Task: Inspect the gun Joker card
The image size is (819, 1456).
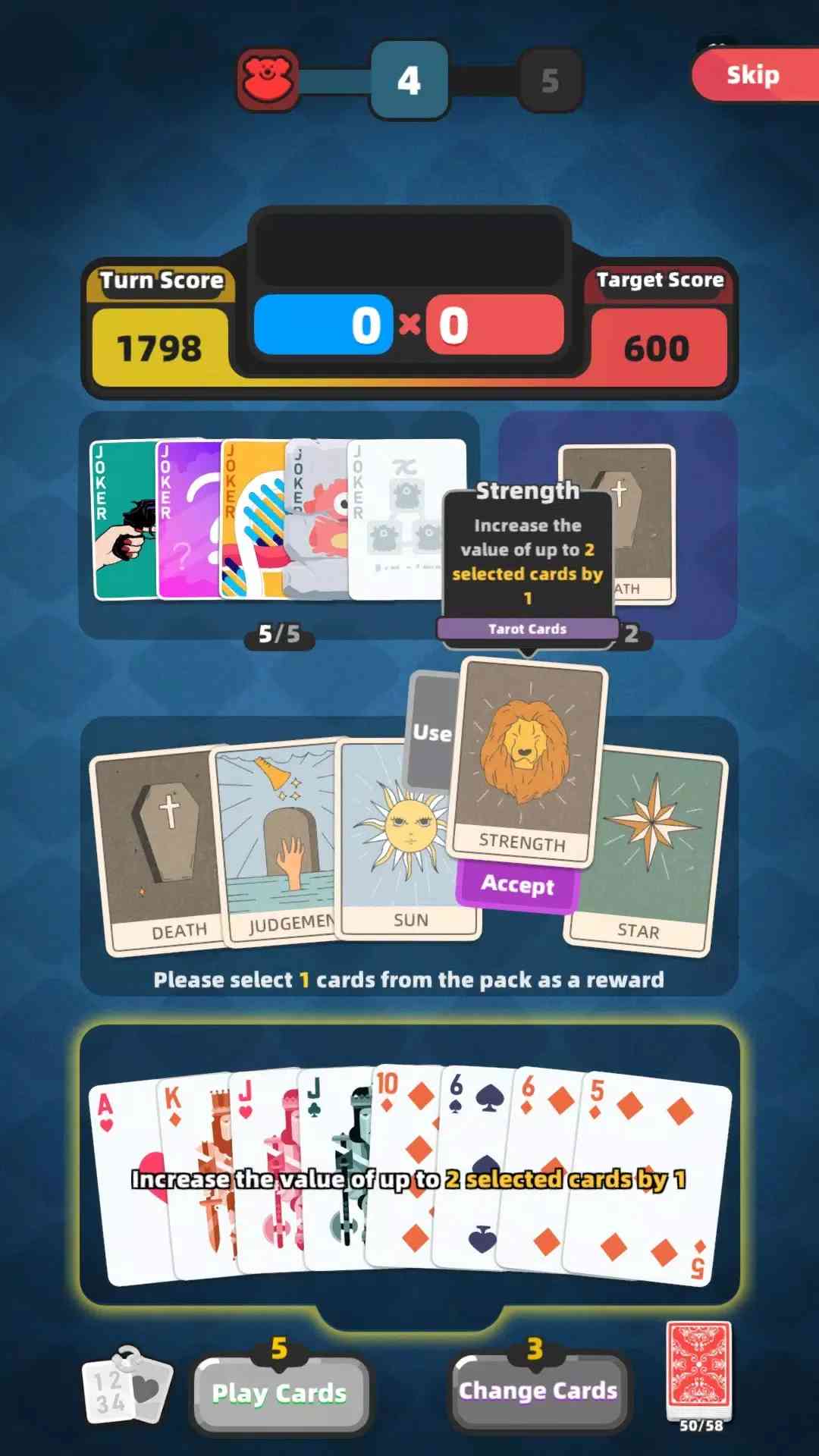Action: coord(121,519)
